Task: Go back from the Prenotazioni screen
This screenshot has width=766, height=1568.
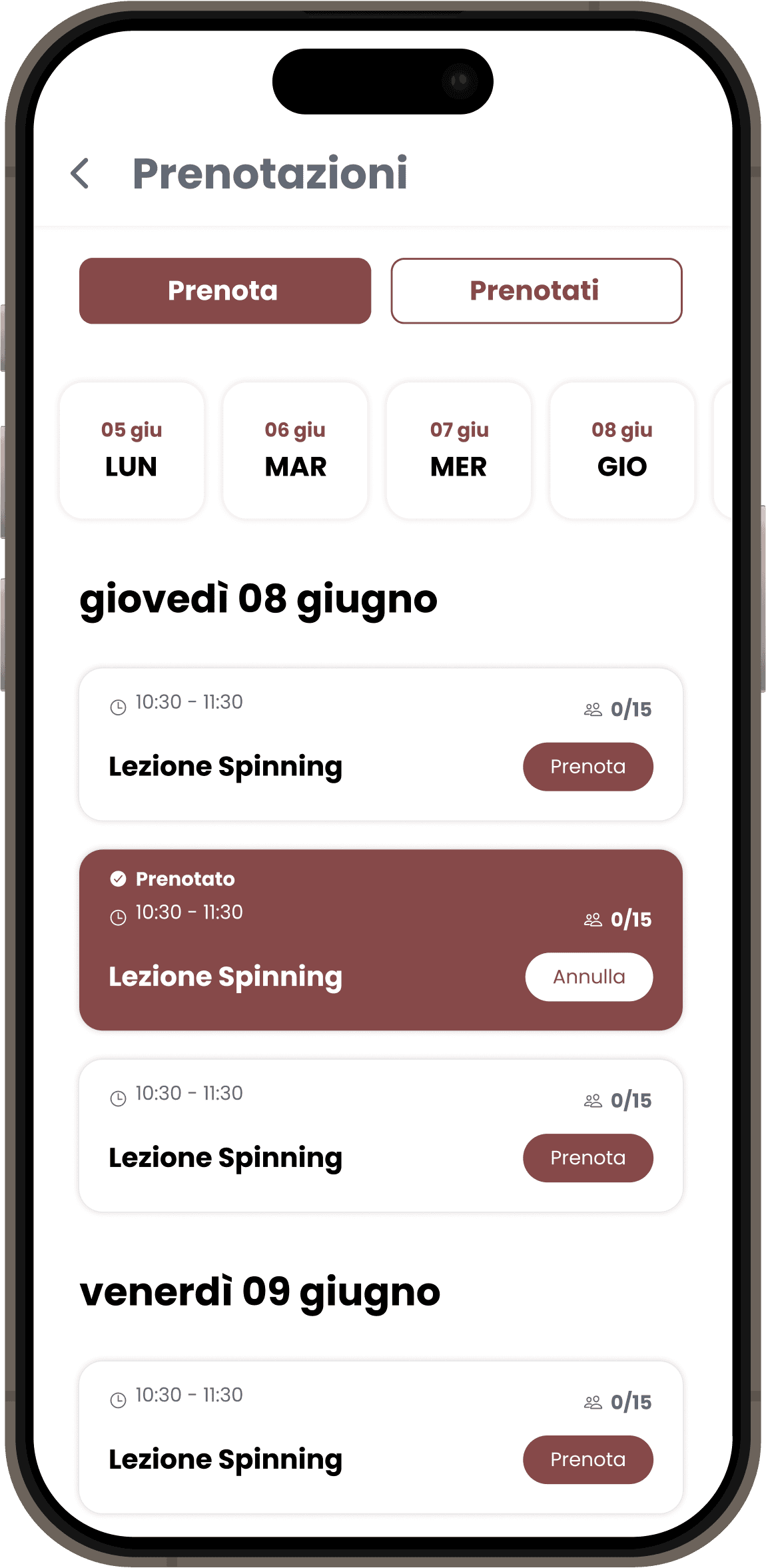Action: 80,173
